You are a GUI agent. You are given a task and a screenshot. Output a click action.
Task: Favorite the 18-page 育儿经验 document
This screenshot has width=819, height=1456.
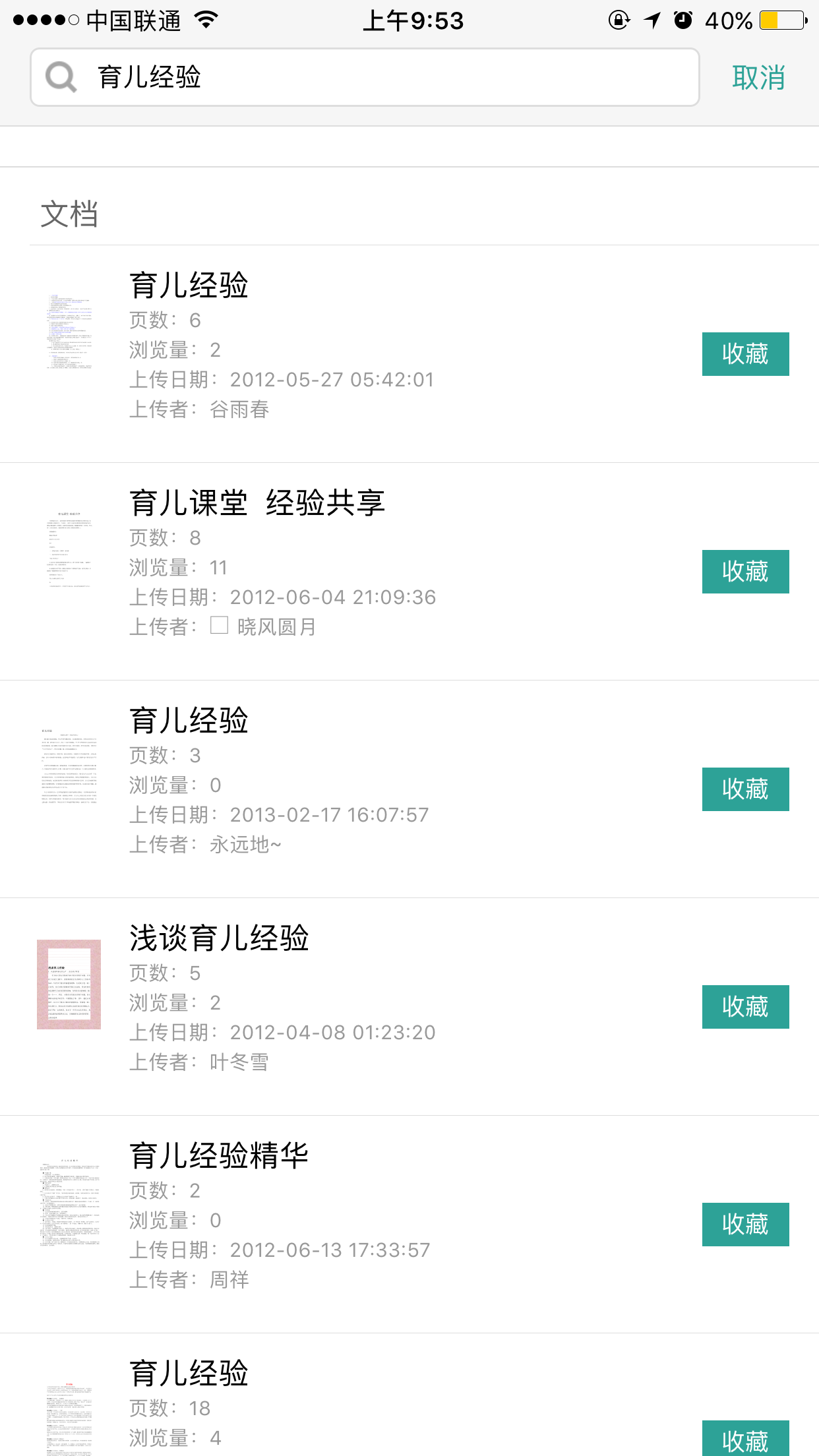click(x=745, y=1440)
